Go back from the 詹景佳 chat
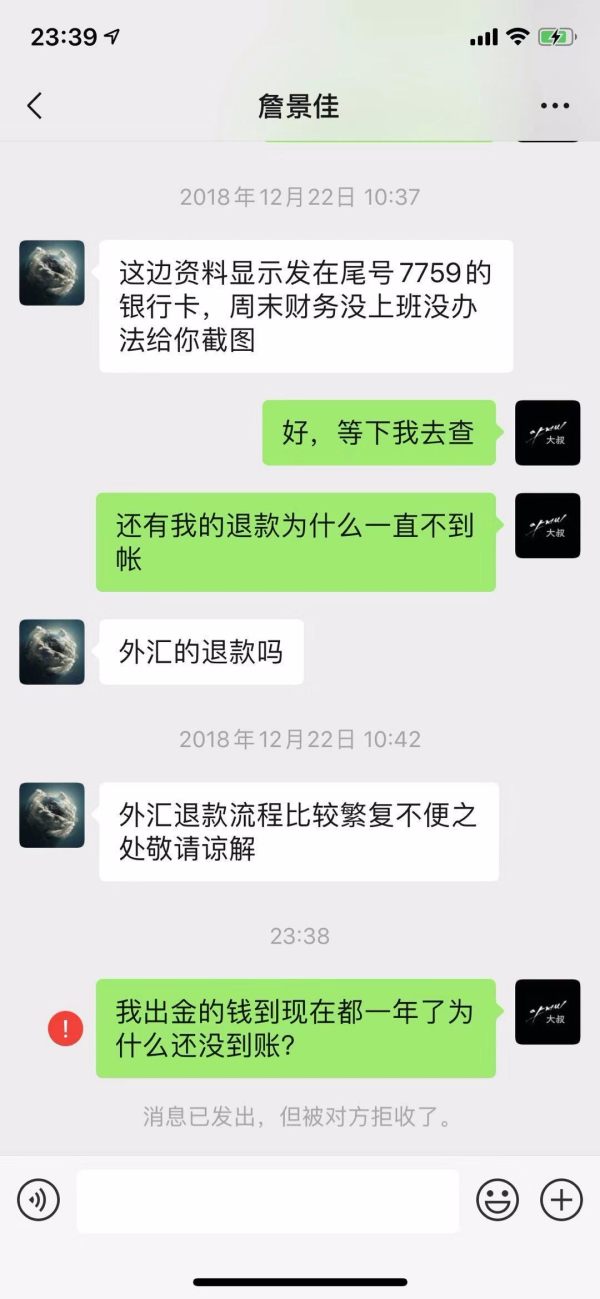Screen dimensions: 600x1299 pyautogui.click(x=35, y=106)
